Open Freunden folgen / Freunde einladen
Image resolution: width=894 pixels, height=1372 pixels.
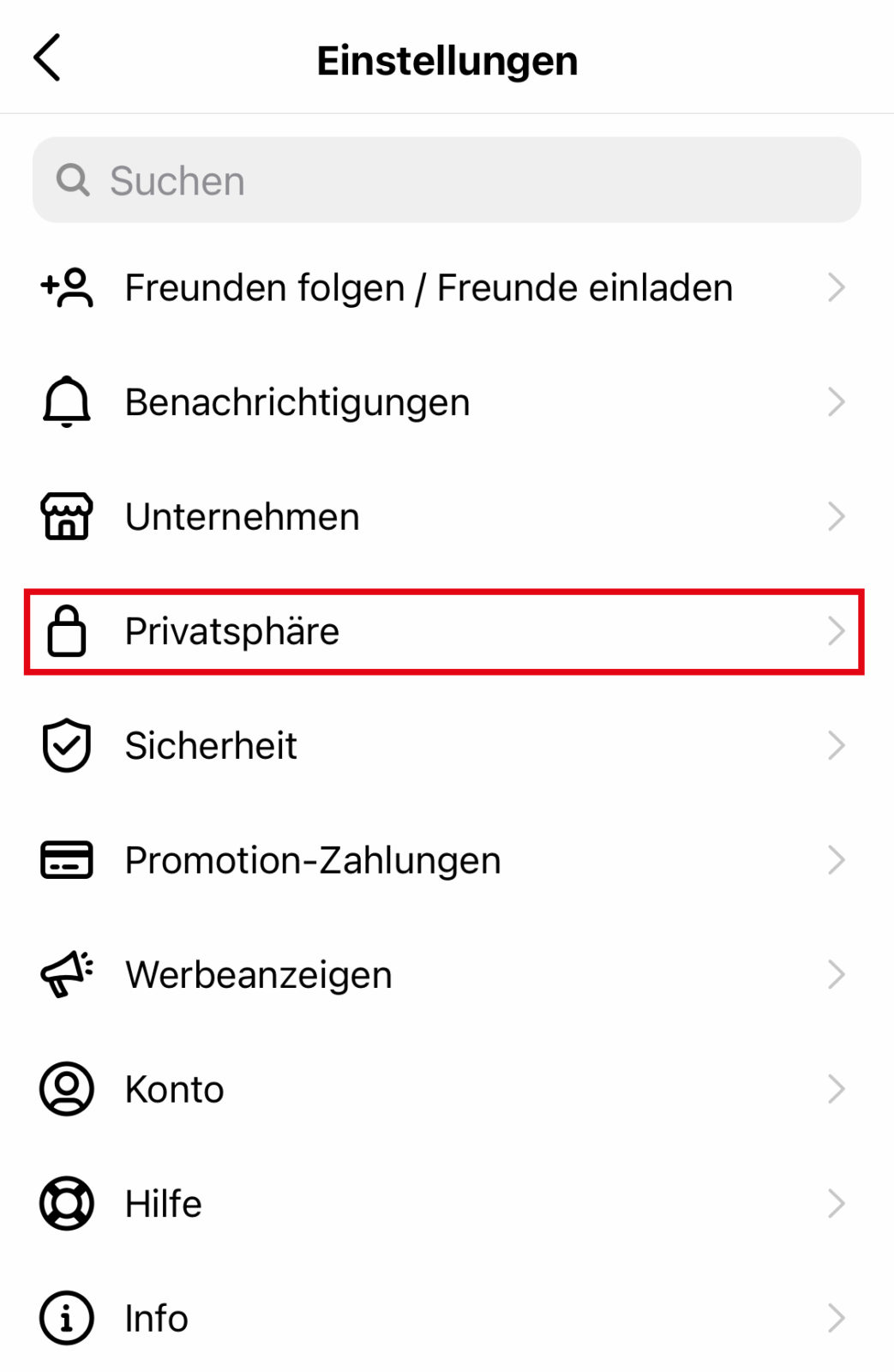pos(429,287)
